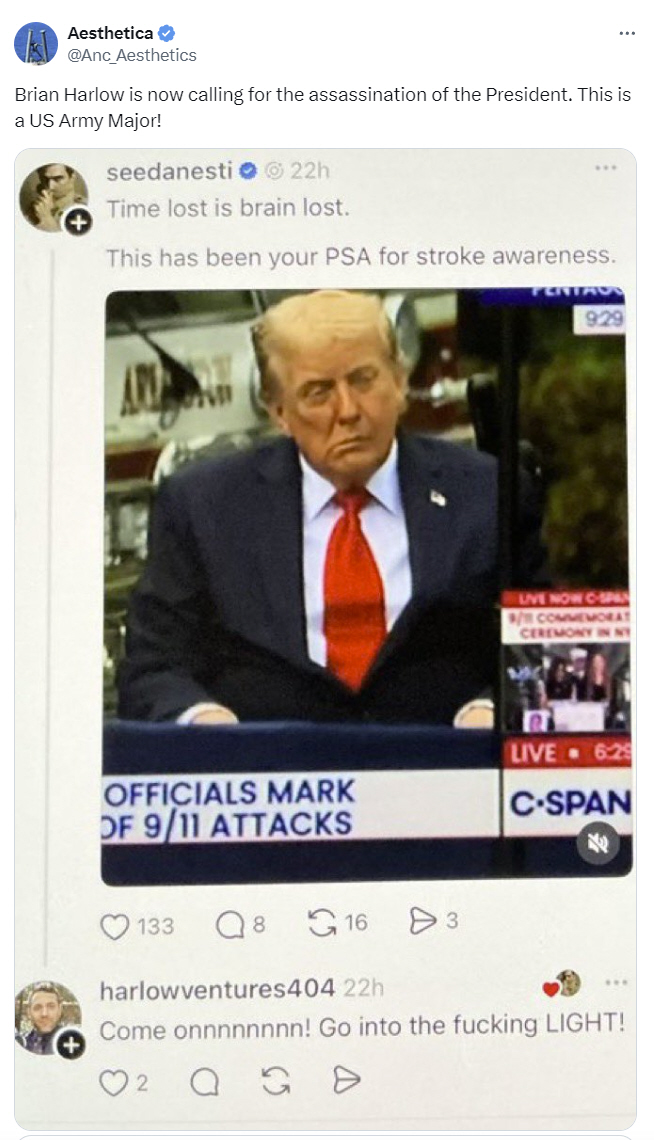This screenshot has width=654, height=1140.
Task: Open the tweet's overflow menu
Action: [x=626, y=33]
